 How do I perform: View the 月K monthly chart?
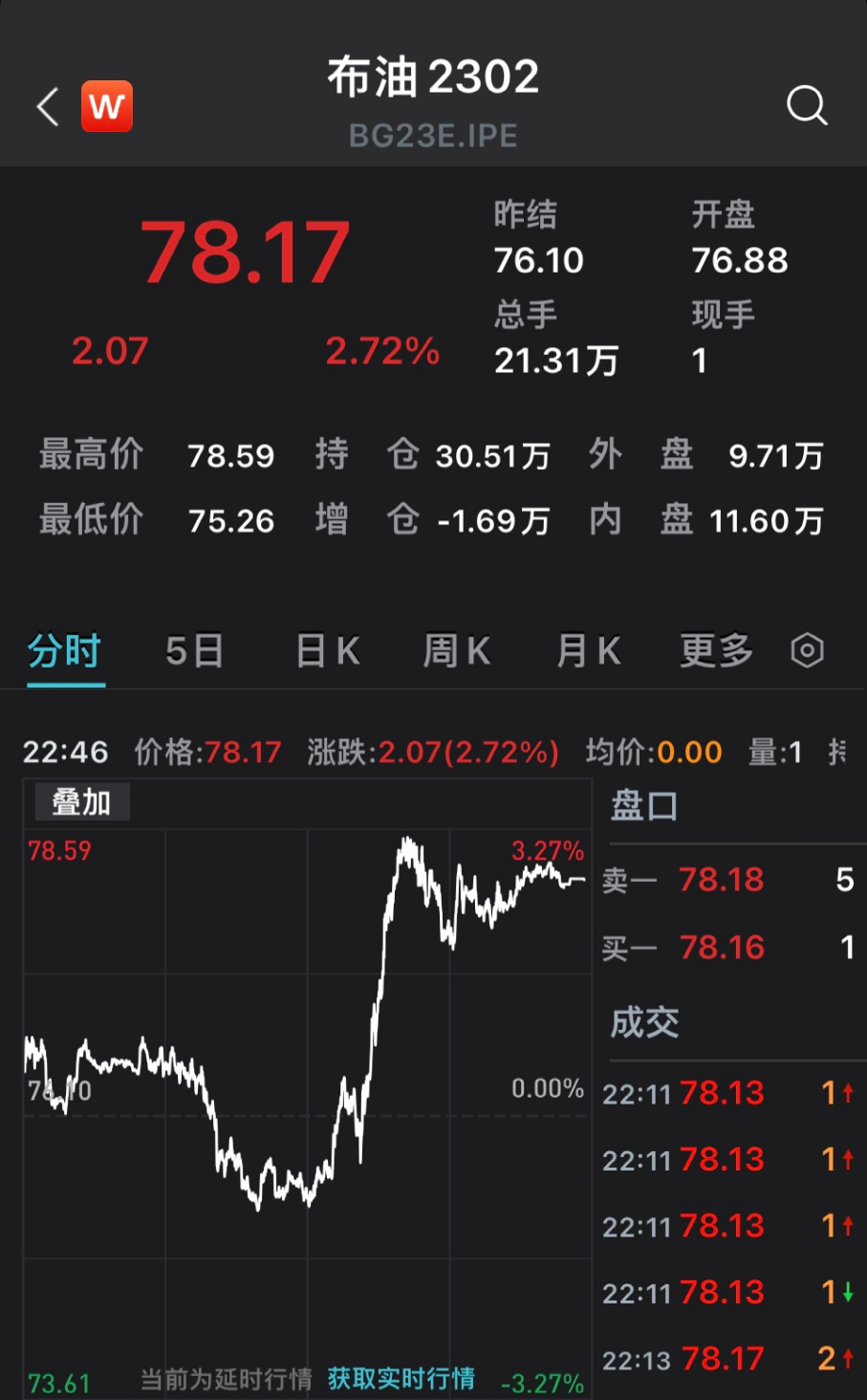pos(589,652)
